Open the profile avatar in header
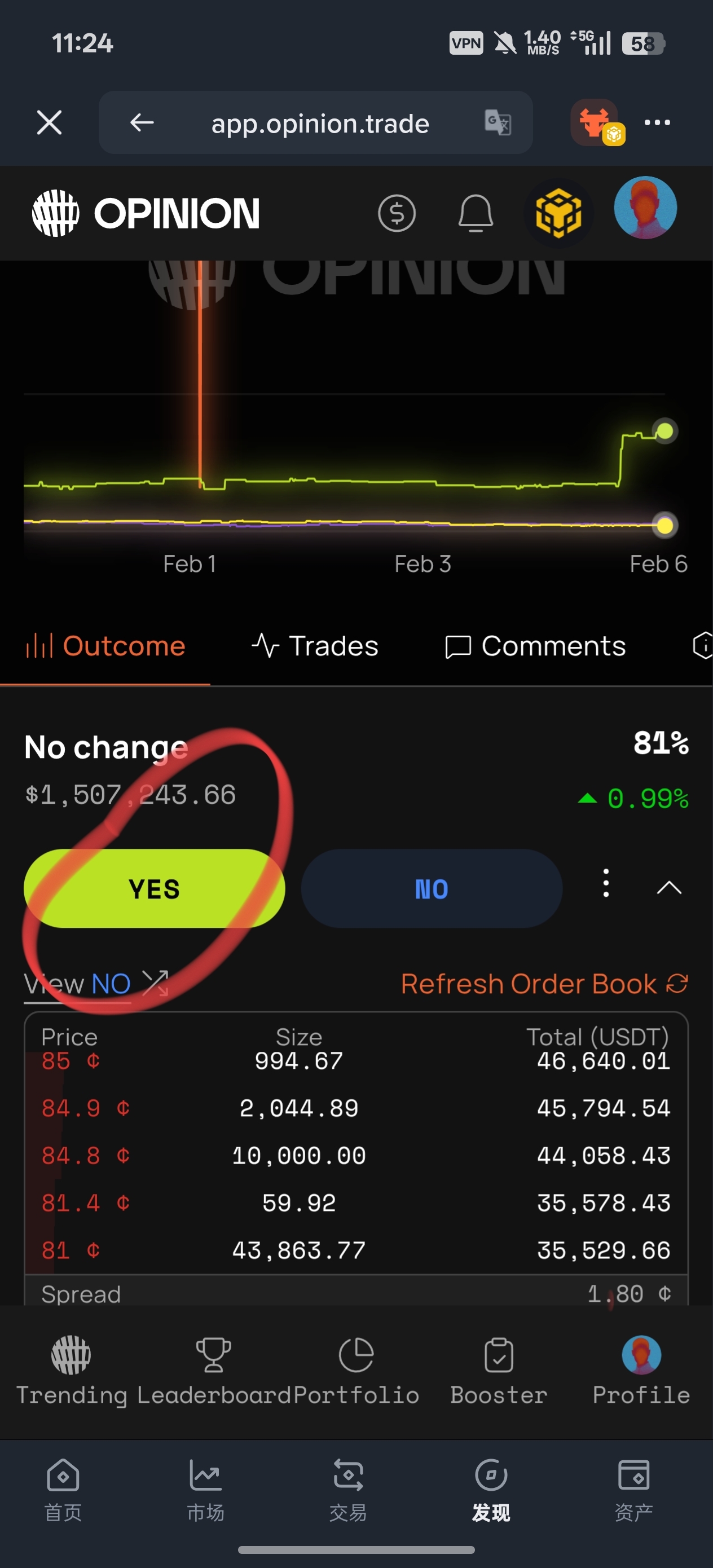713x1568 pixels. [645, 208]
